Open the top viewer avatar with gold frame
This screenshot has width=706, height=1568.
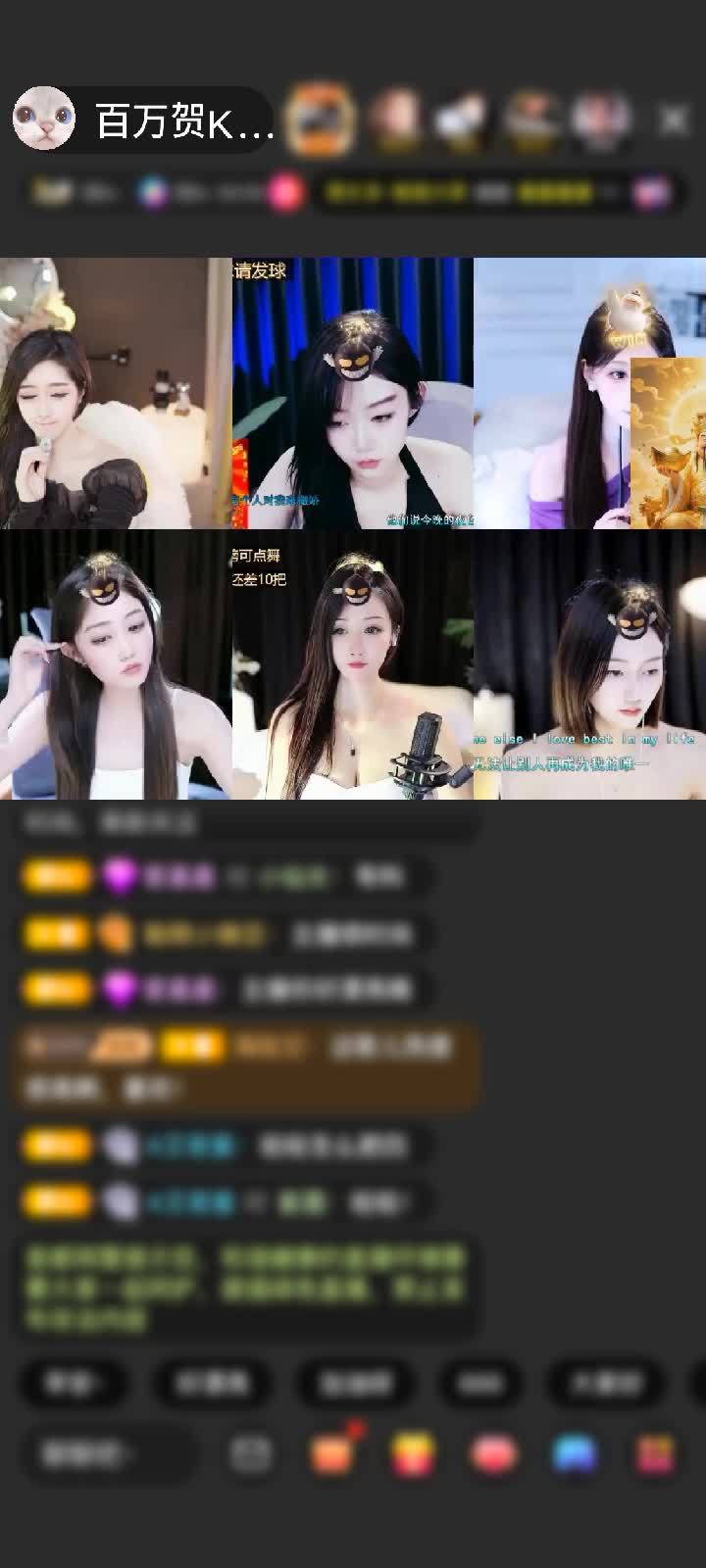(321, 119)
